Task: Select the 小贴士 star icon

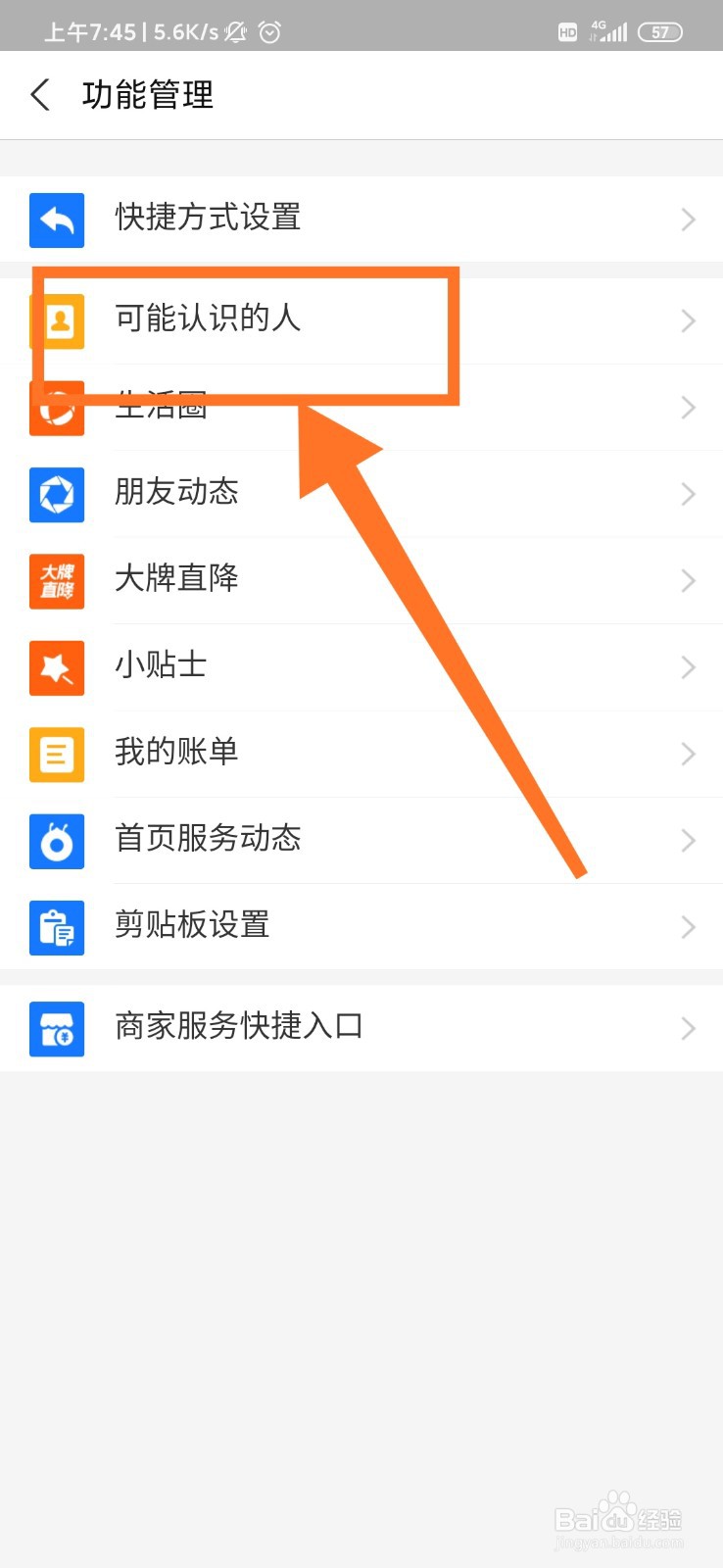Action: 56,667
